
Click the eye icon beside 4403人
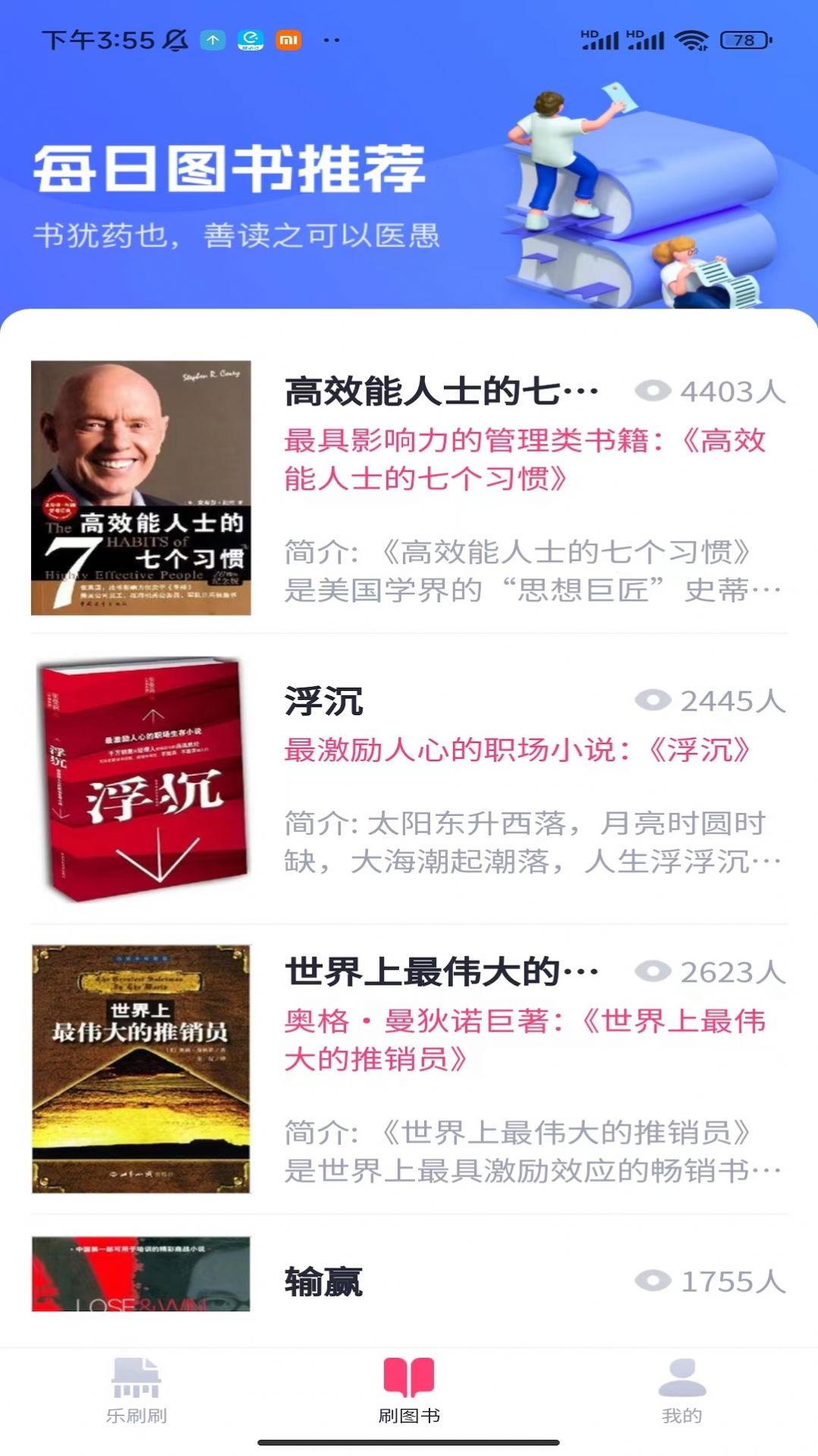point(651,390)
